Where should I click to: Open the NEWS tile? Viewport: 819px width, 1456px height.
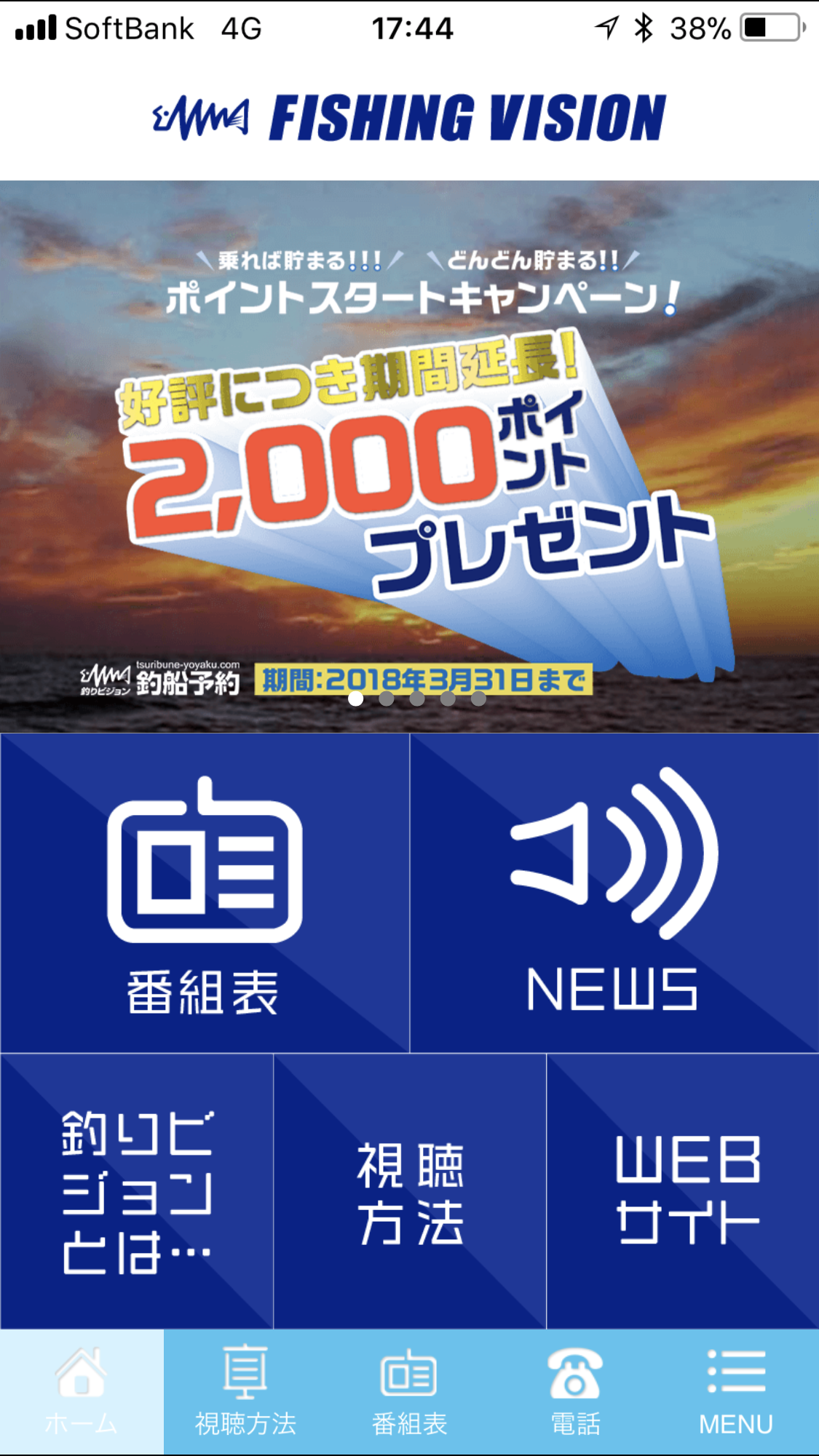[614, 893]
